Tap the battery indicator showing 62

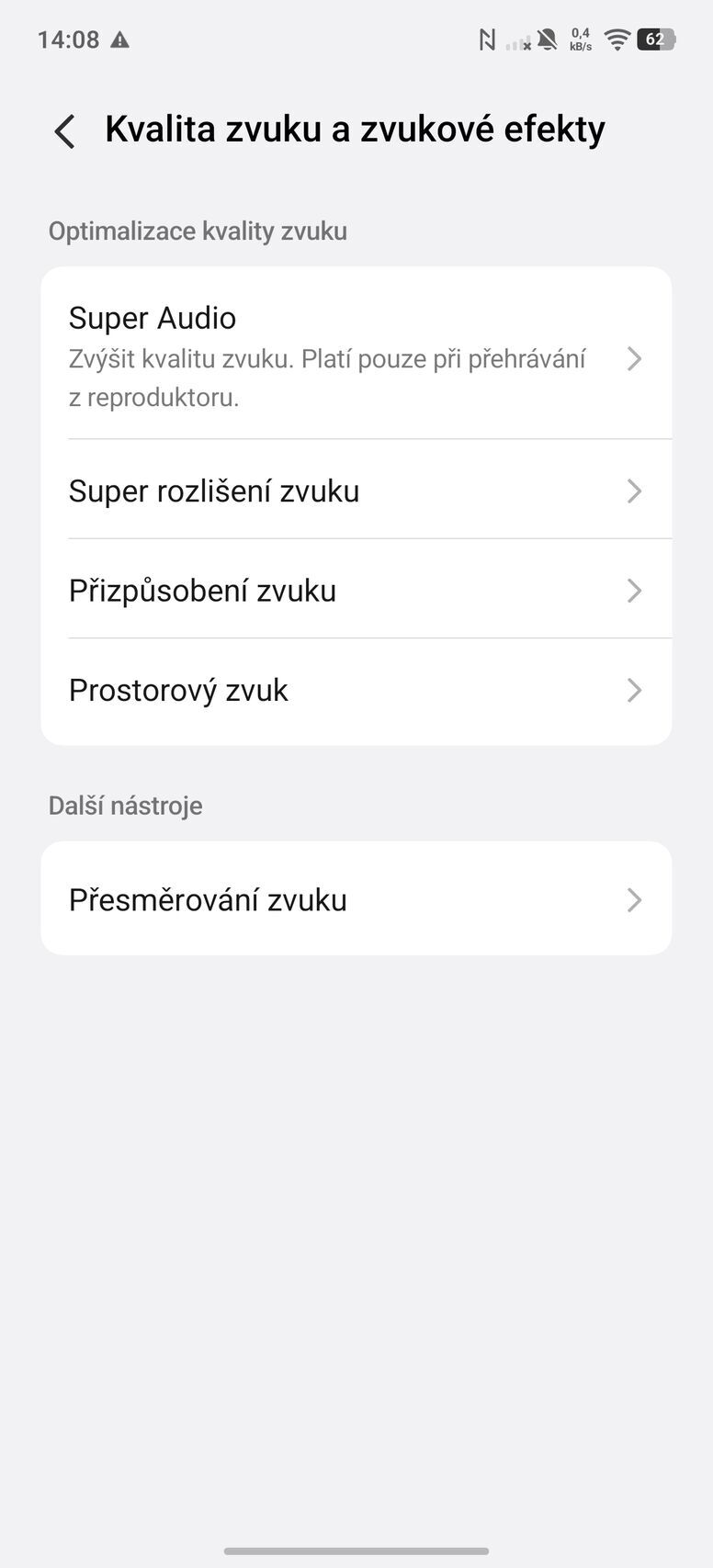click(x=656, y=39)
